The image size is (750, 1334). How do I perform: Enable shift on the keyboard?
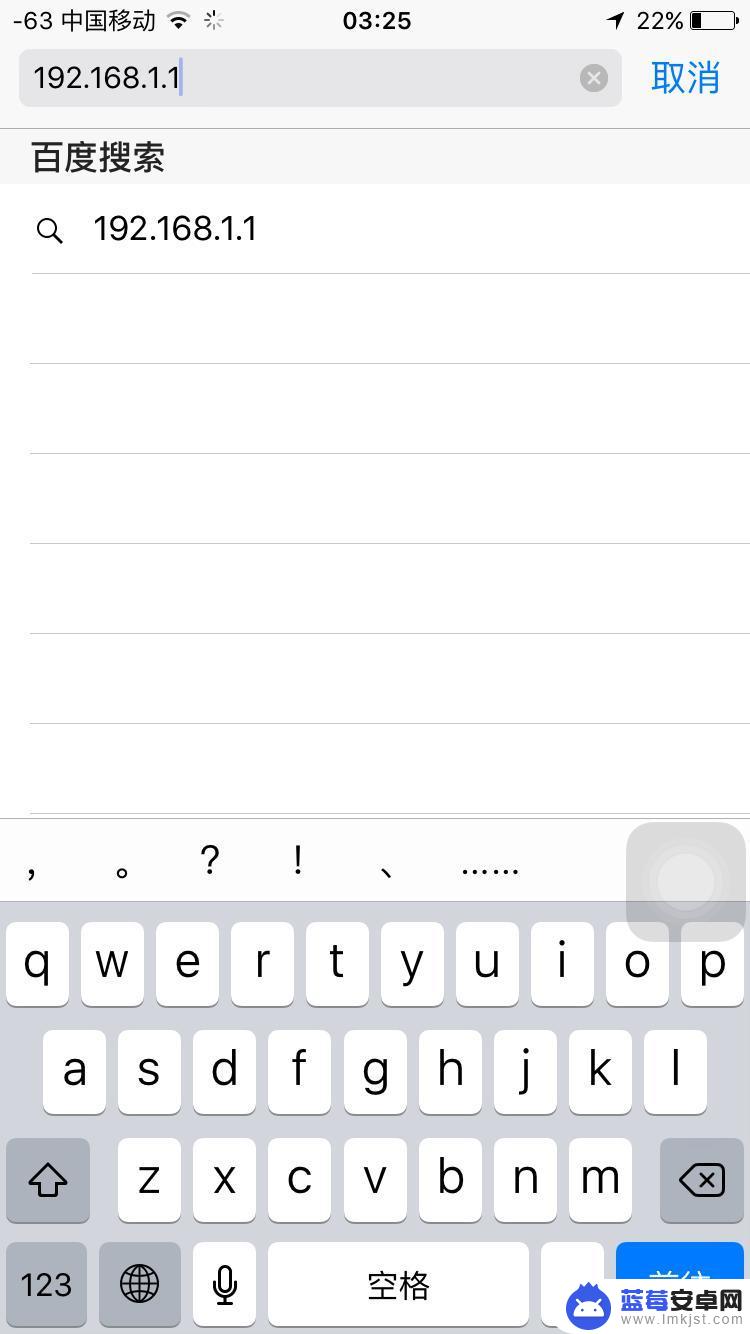point(48,1180)
